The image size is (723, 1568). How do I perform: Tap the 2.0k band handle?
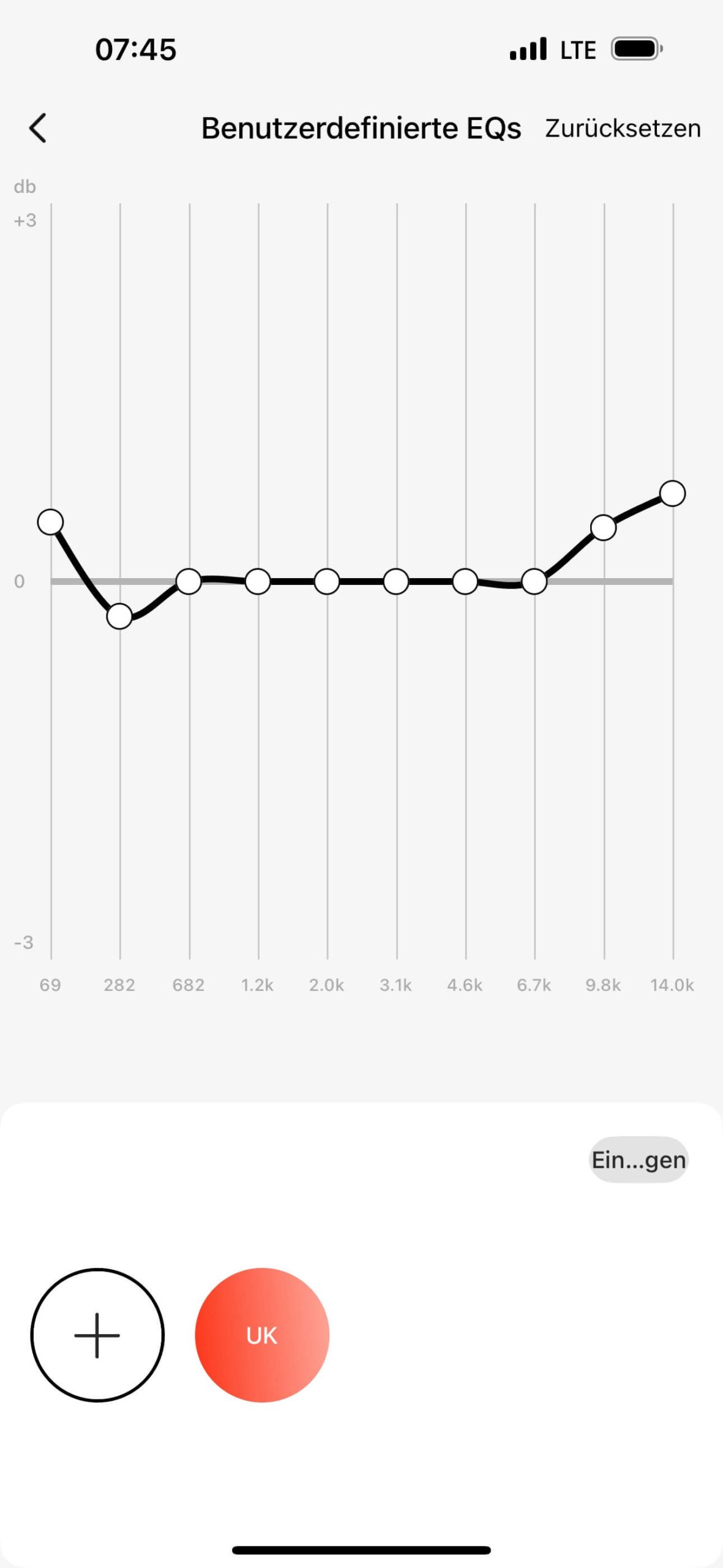tap(327, 581)
